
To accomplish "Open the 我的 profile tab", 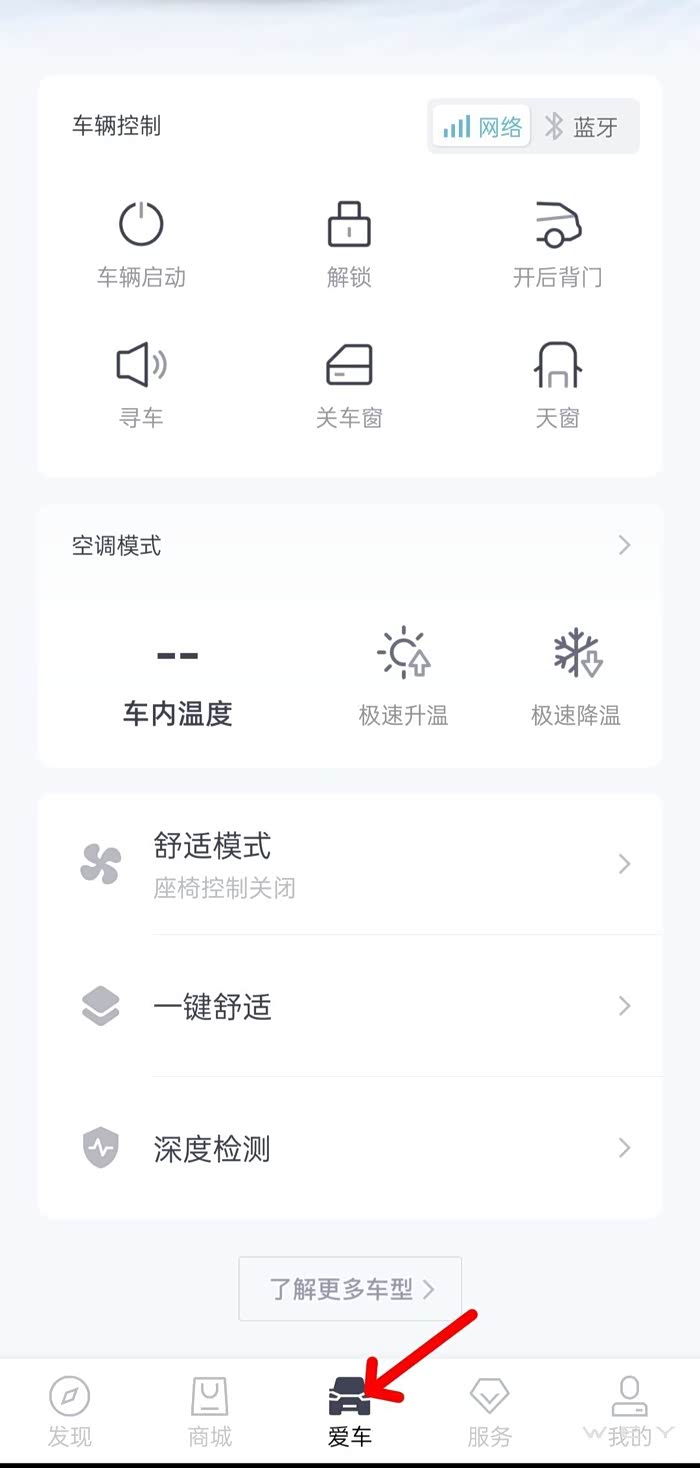I will coord(629,1411).
